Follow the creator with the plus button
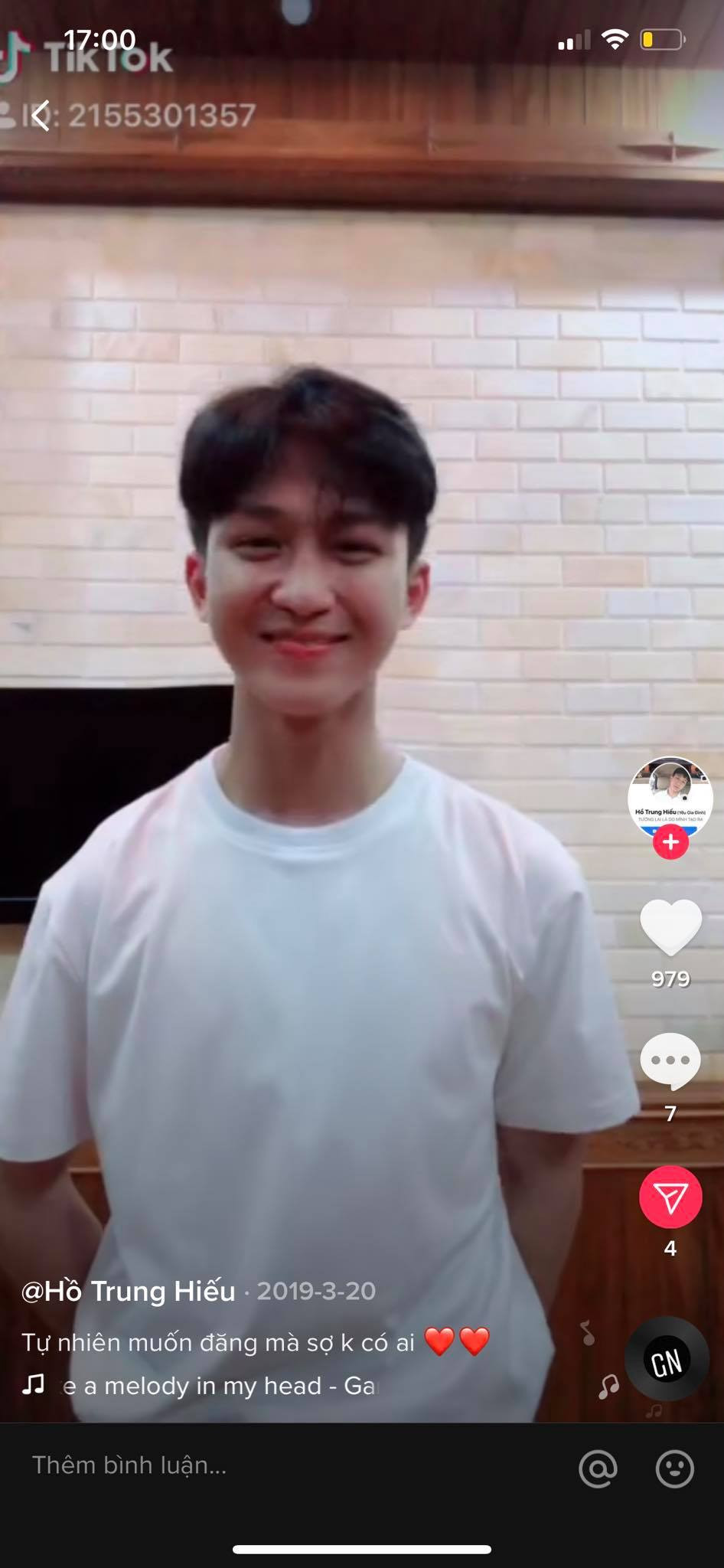 670,842
